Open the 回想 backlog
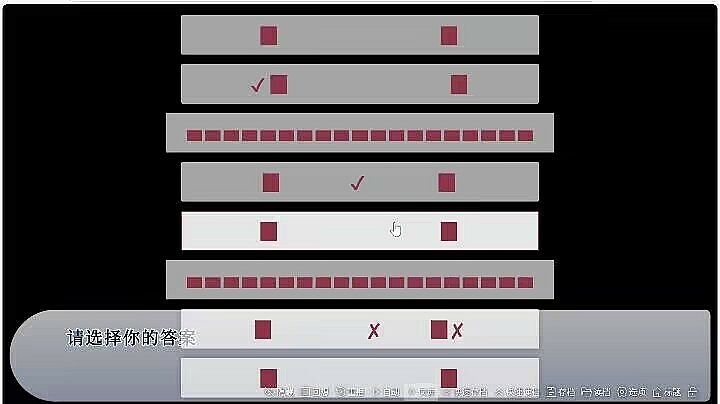This screenshot has height=404, width=720. 313,392
